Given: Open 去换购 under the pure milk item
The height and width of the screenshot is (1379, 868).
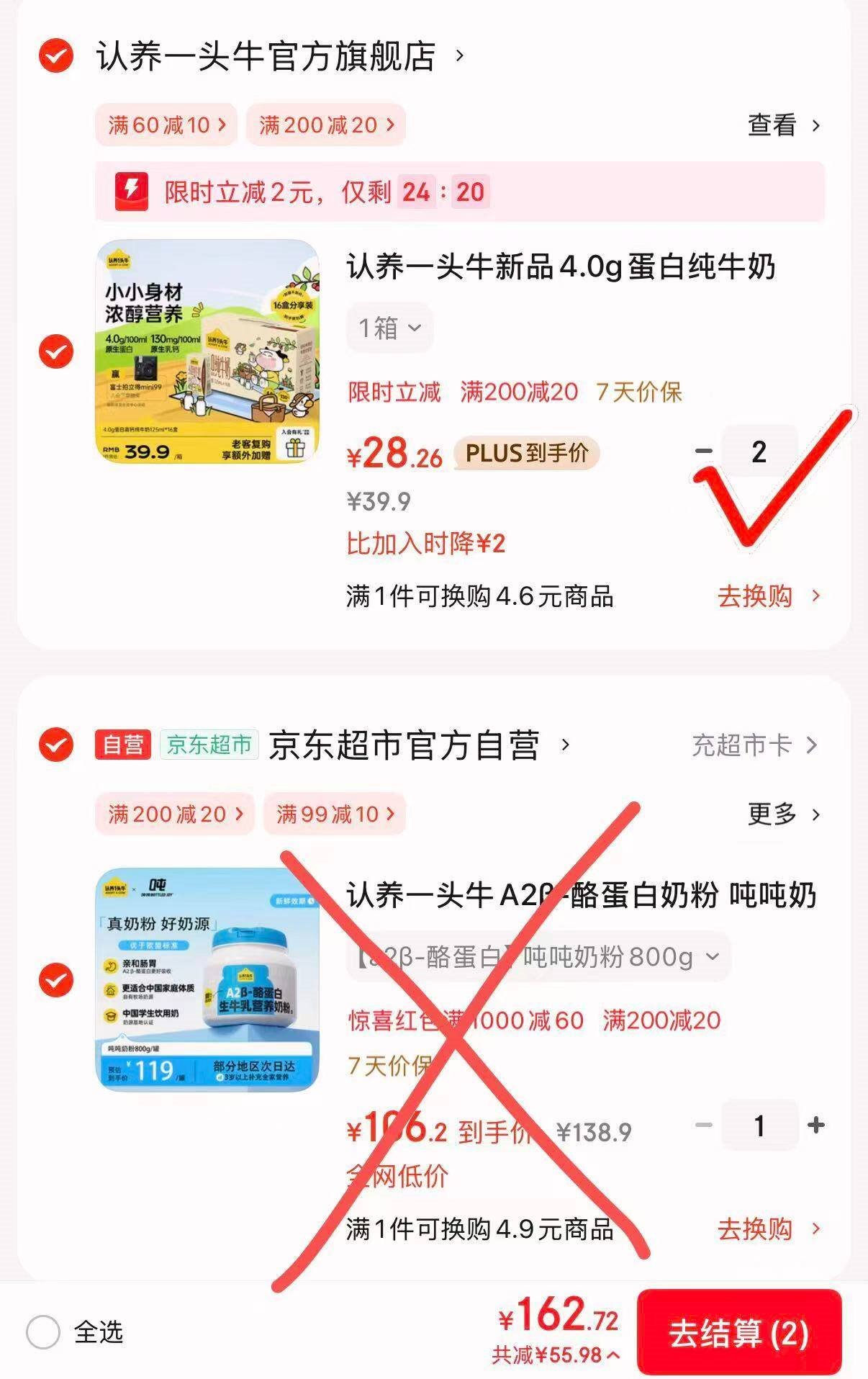Looking at the screenshot, I should [x=769, y=596].
